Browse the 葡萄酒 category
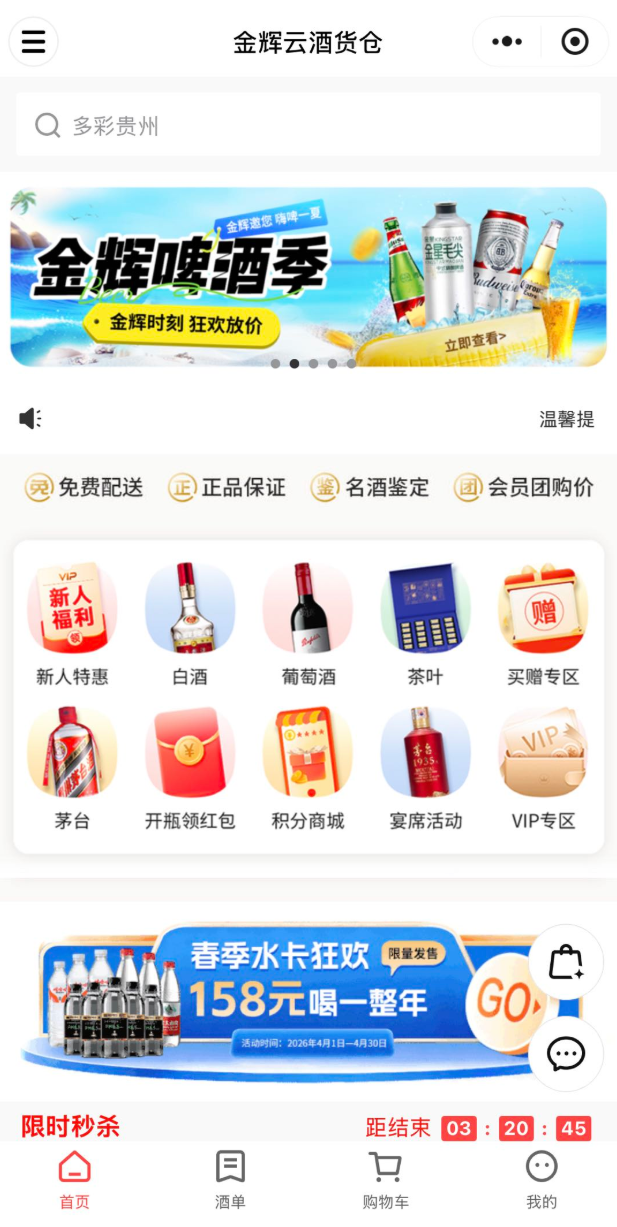The width and height of the screenshot is (617, 1227). (308, 624)
